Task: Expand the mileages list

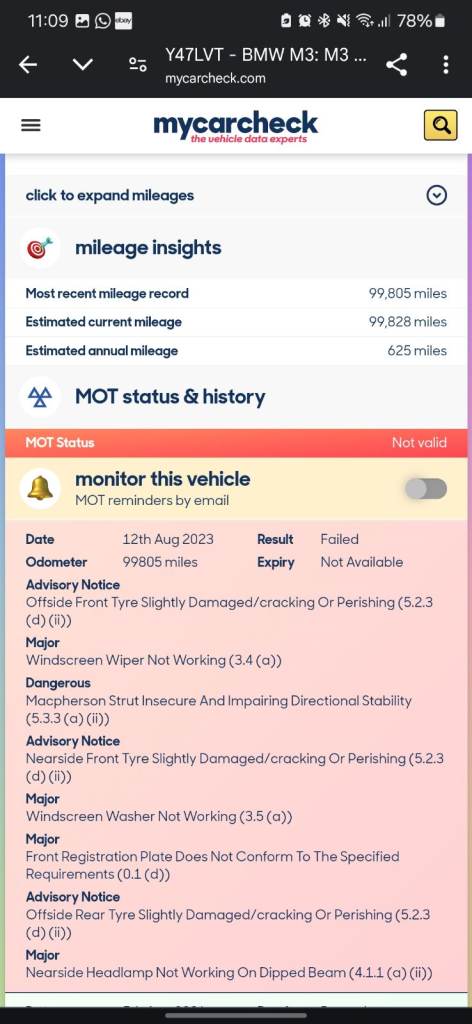Action: [236, 195]
